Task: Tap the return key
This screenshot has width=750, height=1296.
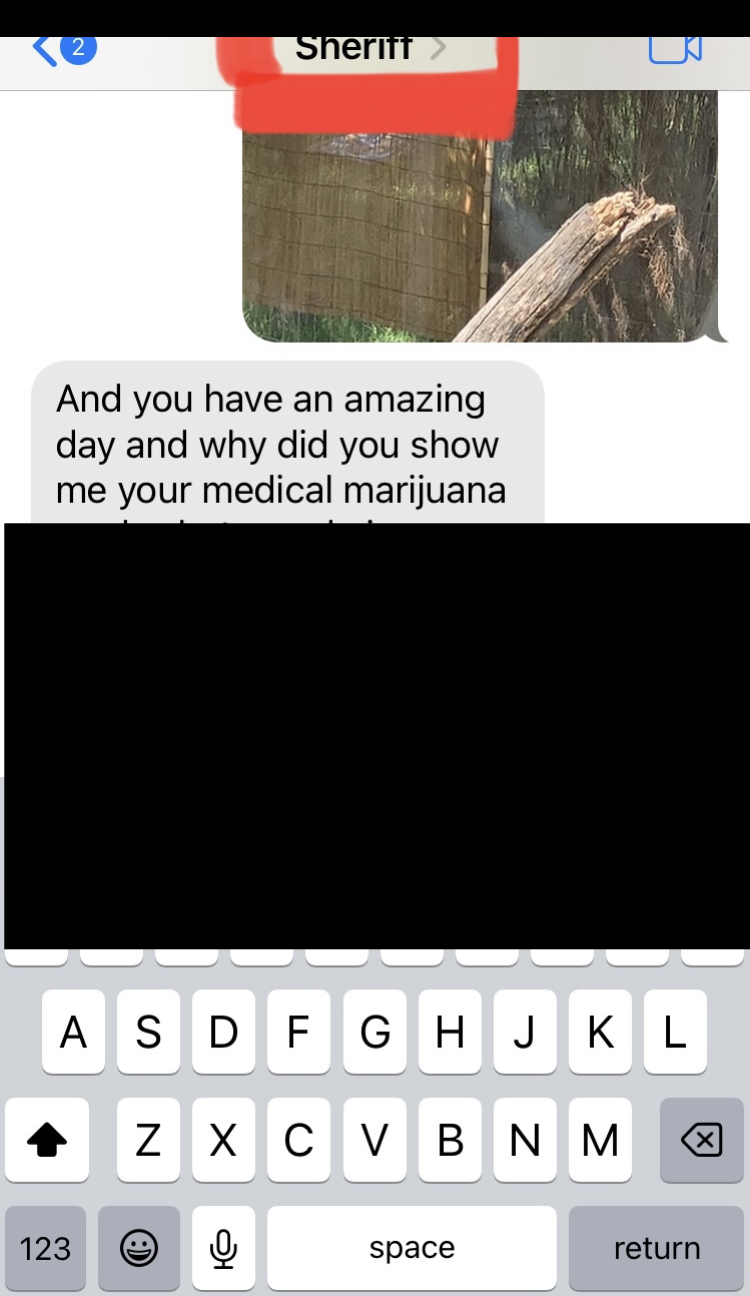Action: (x=657, y=1248)
